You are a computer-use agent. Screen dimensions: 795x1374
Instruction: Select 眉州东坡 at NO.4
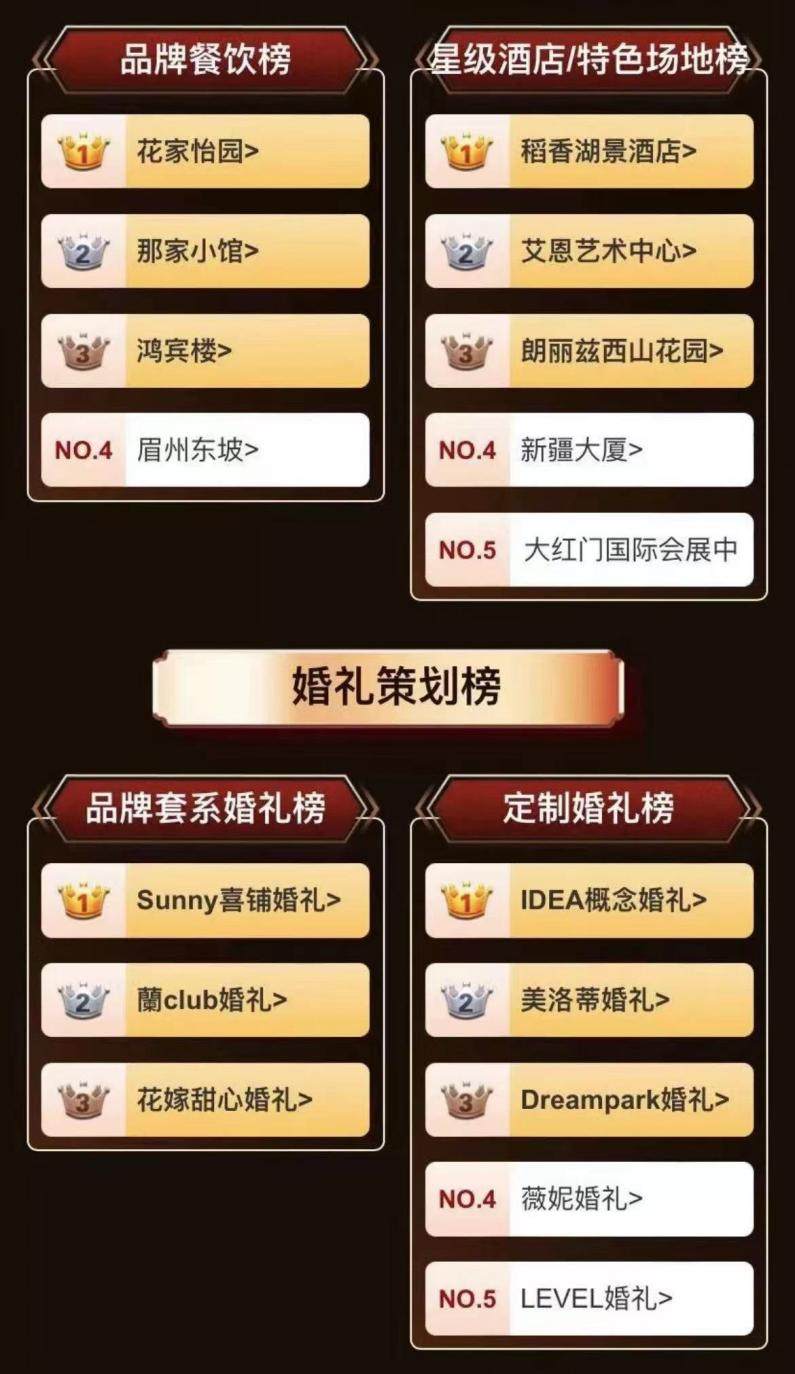point(205,450)
